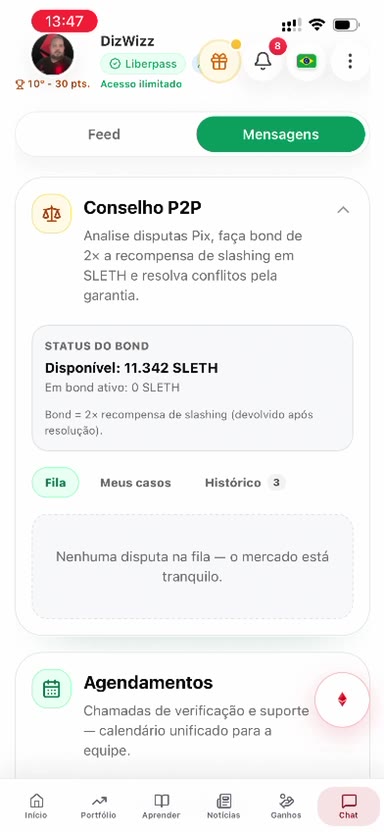Tap the Liberpass badge
Screen dimensions: 384x832
point(143,64)
